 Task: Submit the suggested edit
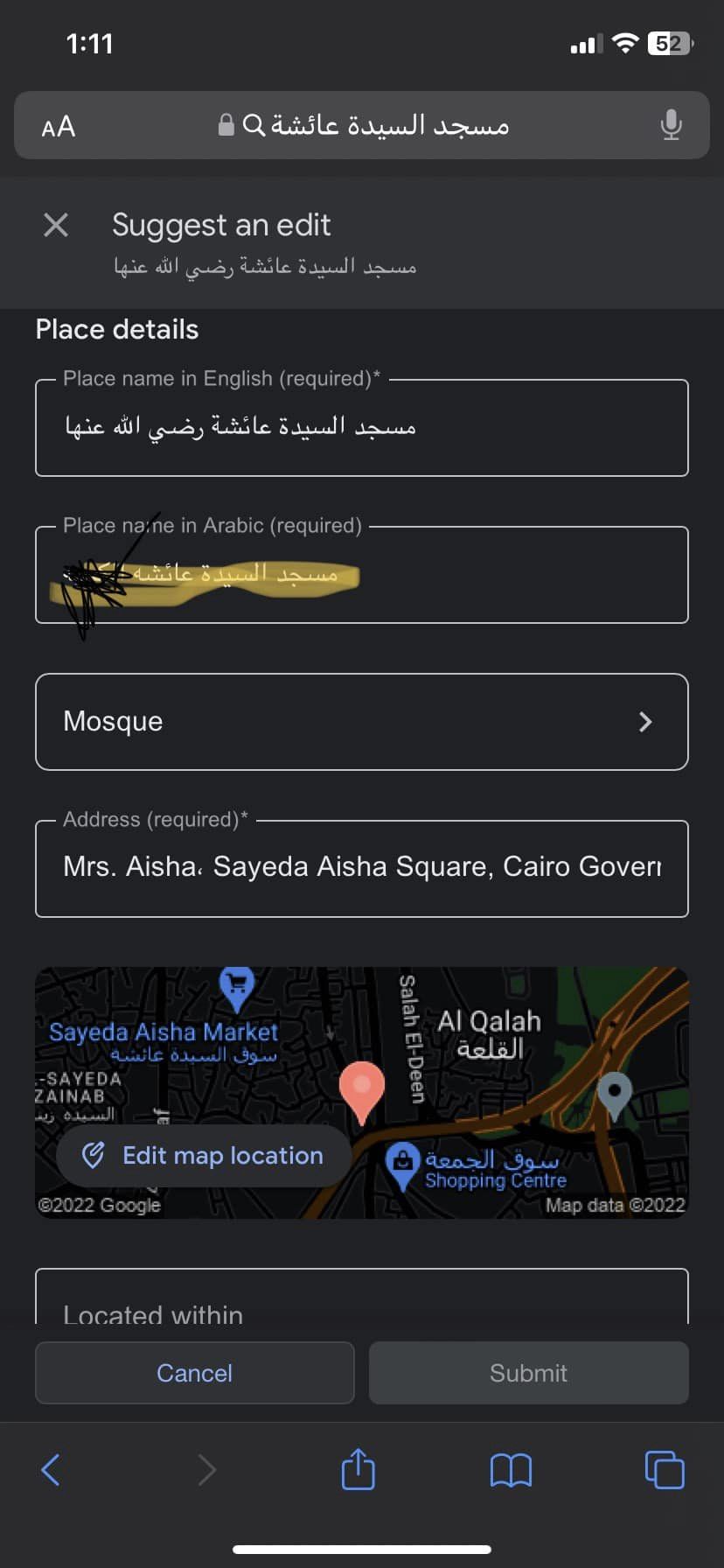pos(528,1373)
